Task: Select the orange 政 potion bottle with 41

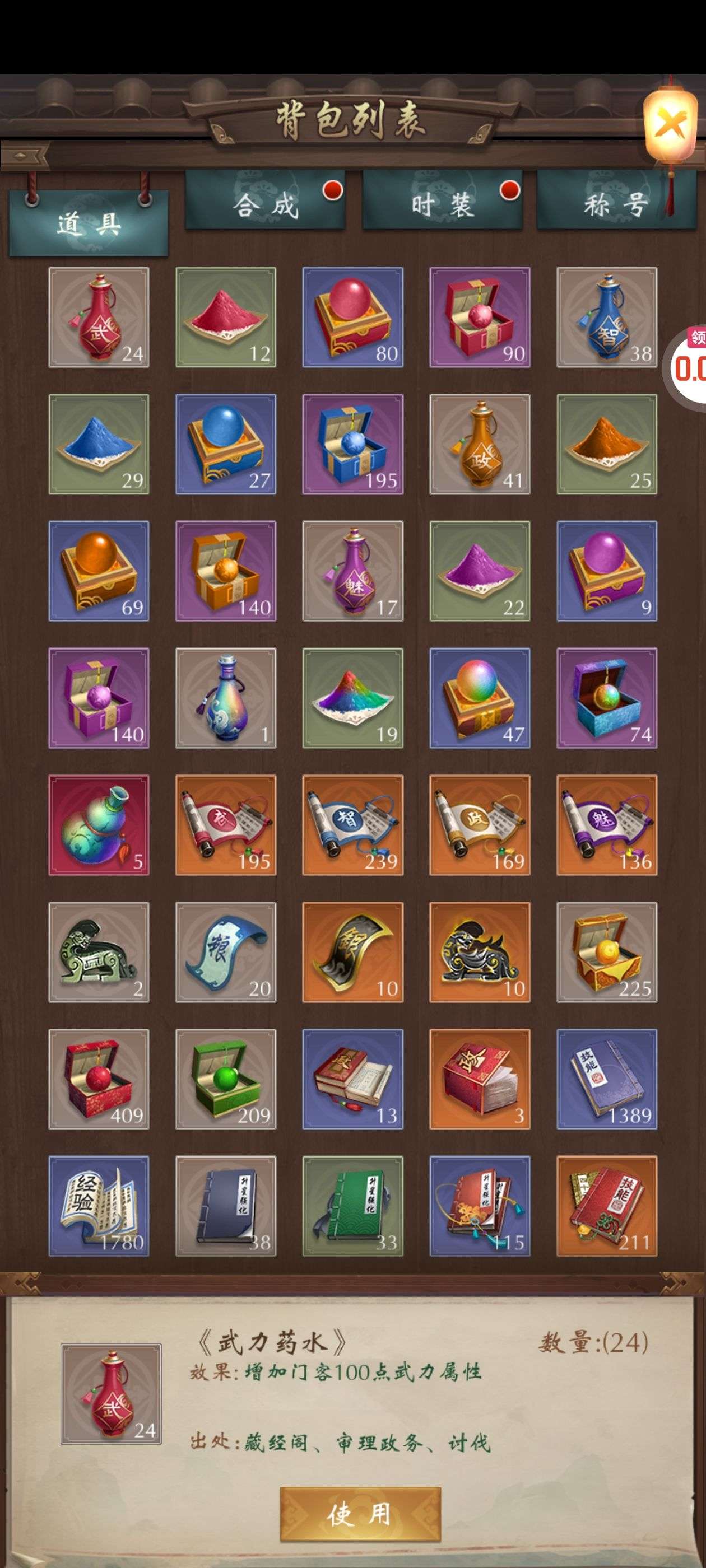Action: tap(480, 444)
